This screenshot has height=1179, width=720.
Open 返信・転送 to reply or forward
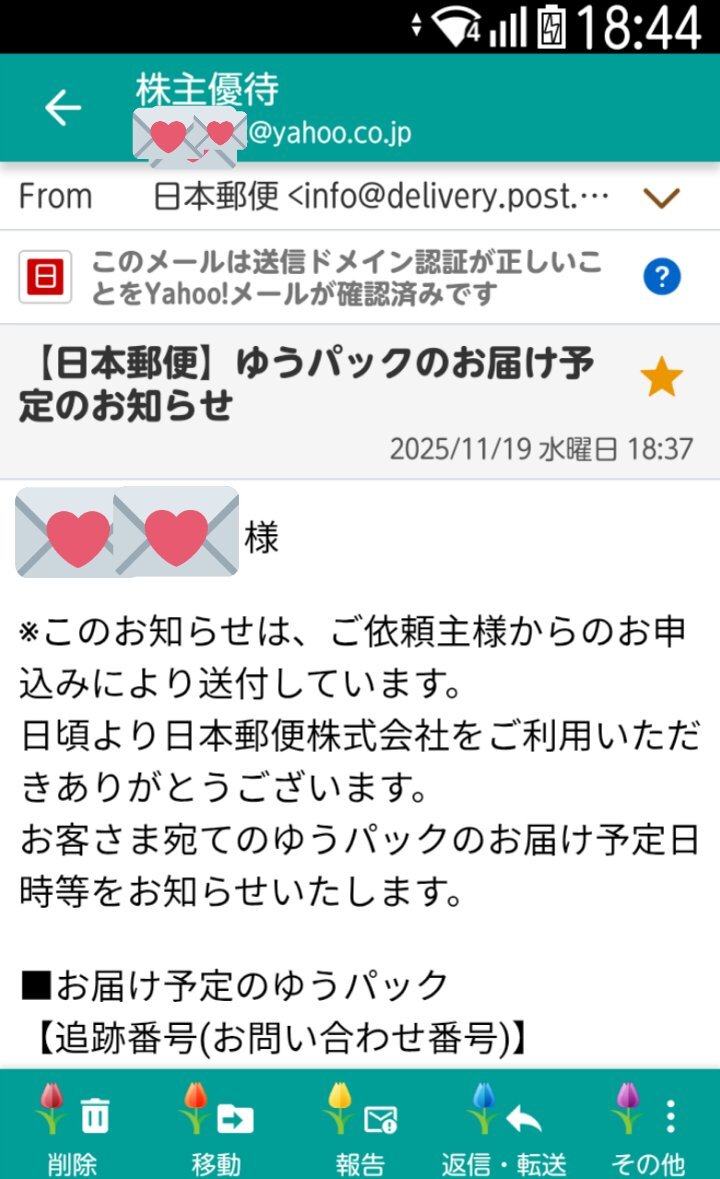coord(504,1128)
